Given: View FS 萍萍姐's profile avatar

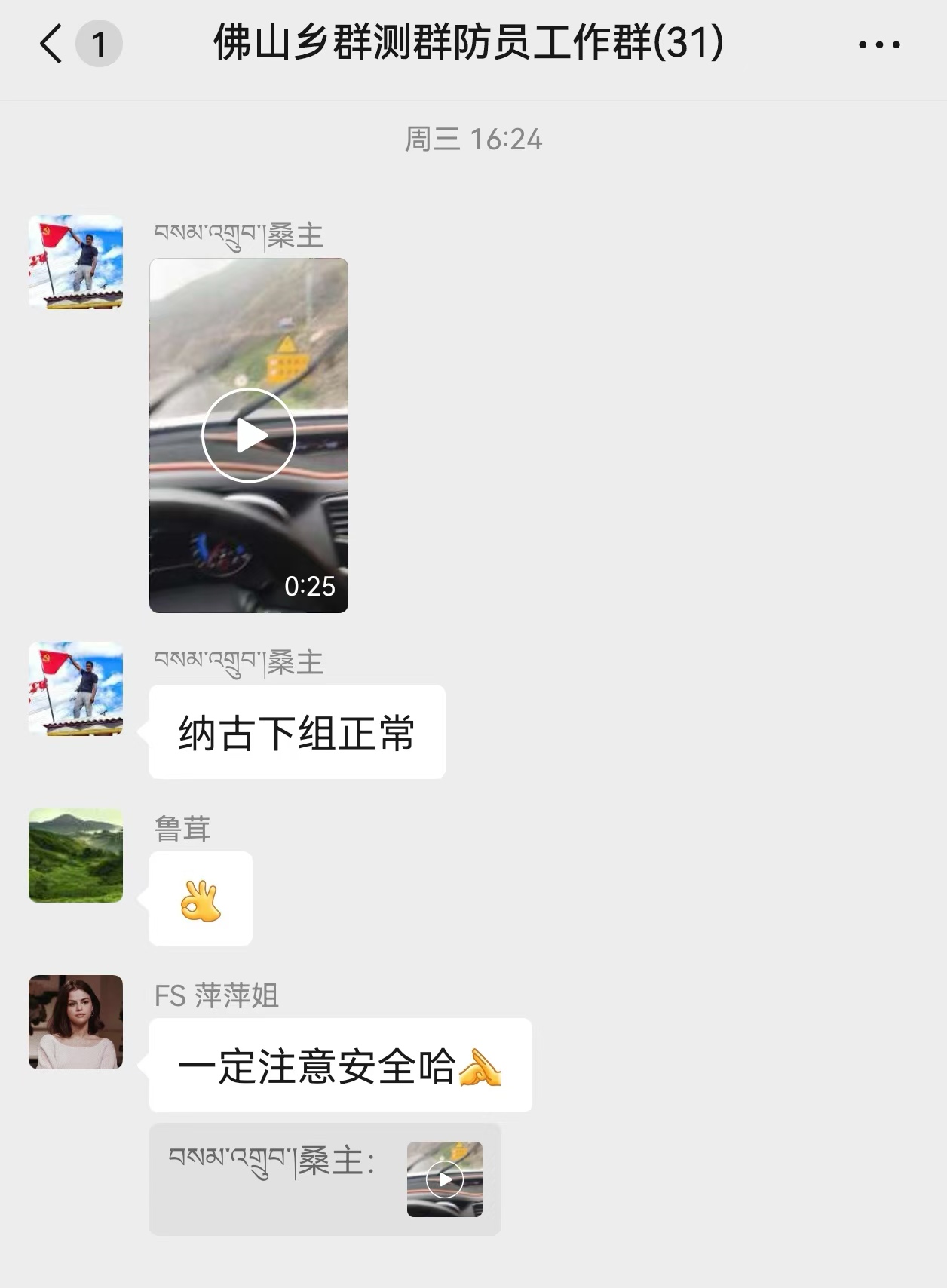Looking at the screenshot, I should click(x=75, y=1022).
